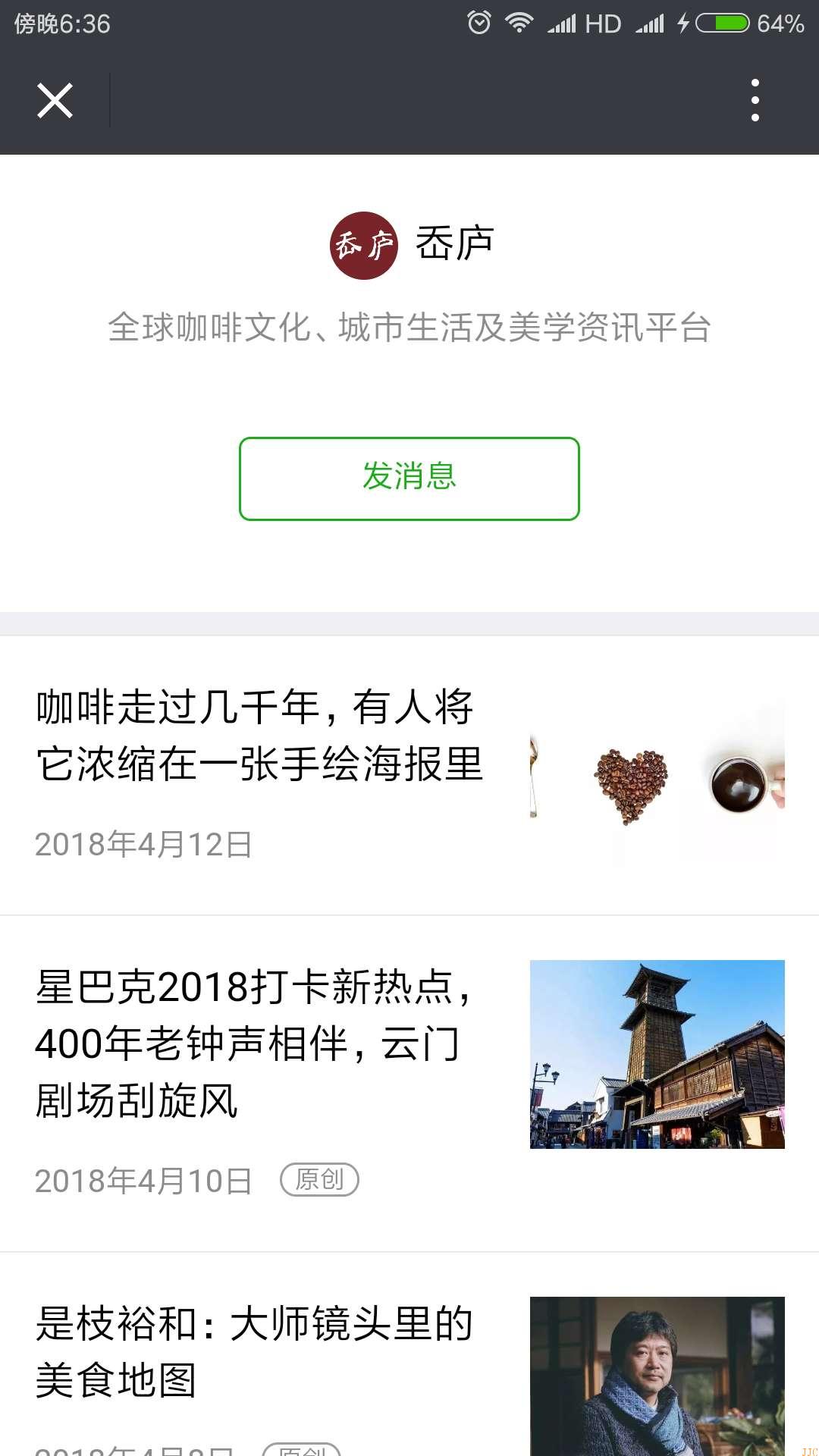This screenshot has width=819, height=1456.
Task: Tap the Wi-Fi icon in the status bar
Action: tap(520, 23)
